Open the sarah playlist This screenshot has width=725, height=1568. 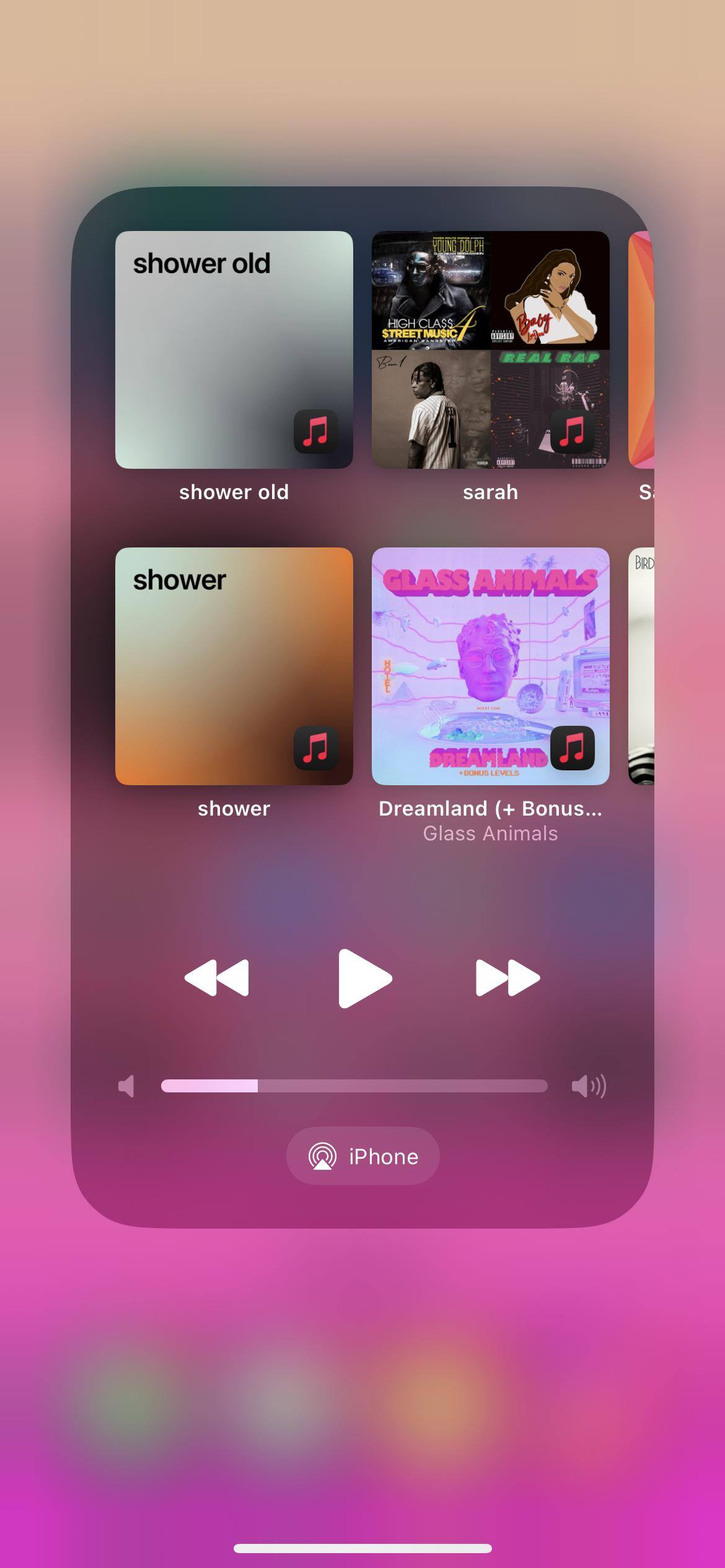(490, 350)
